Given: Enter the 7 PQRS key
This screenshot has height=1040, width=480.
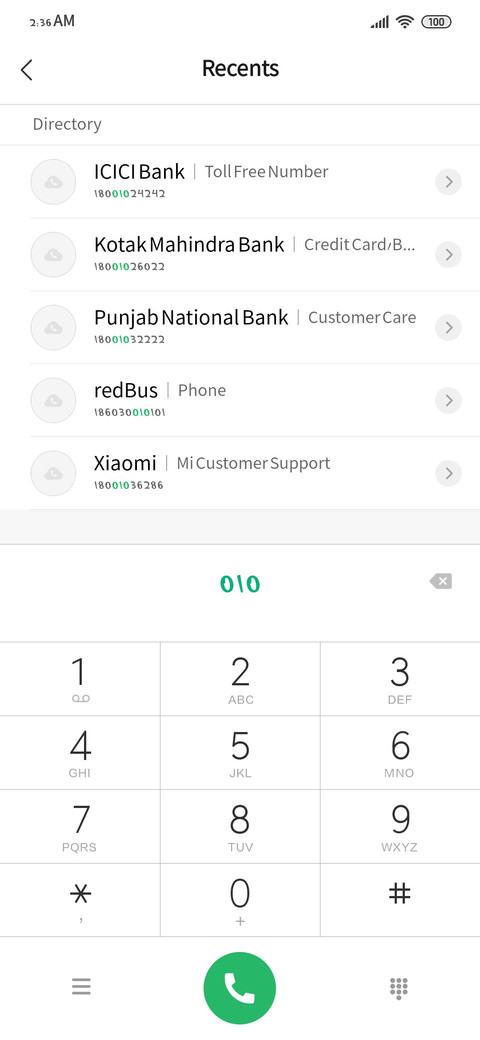Looking at the screenshot, I should (x=80, y=826).
